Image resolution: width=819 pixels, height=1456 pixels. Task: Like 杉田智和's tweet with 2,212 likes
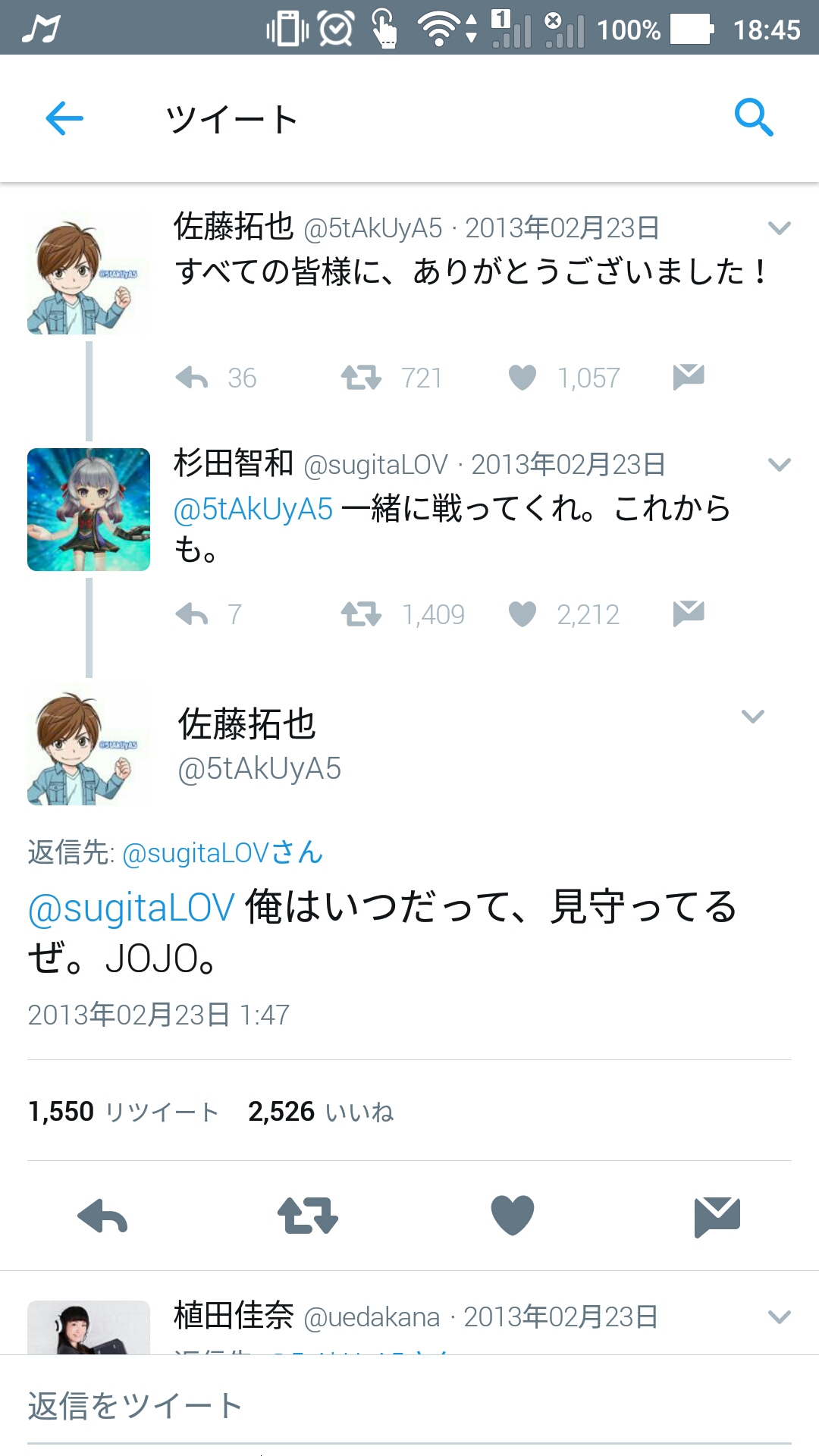point(522,614)
